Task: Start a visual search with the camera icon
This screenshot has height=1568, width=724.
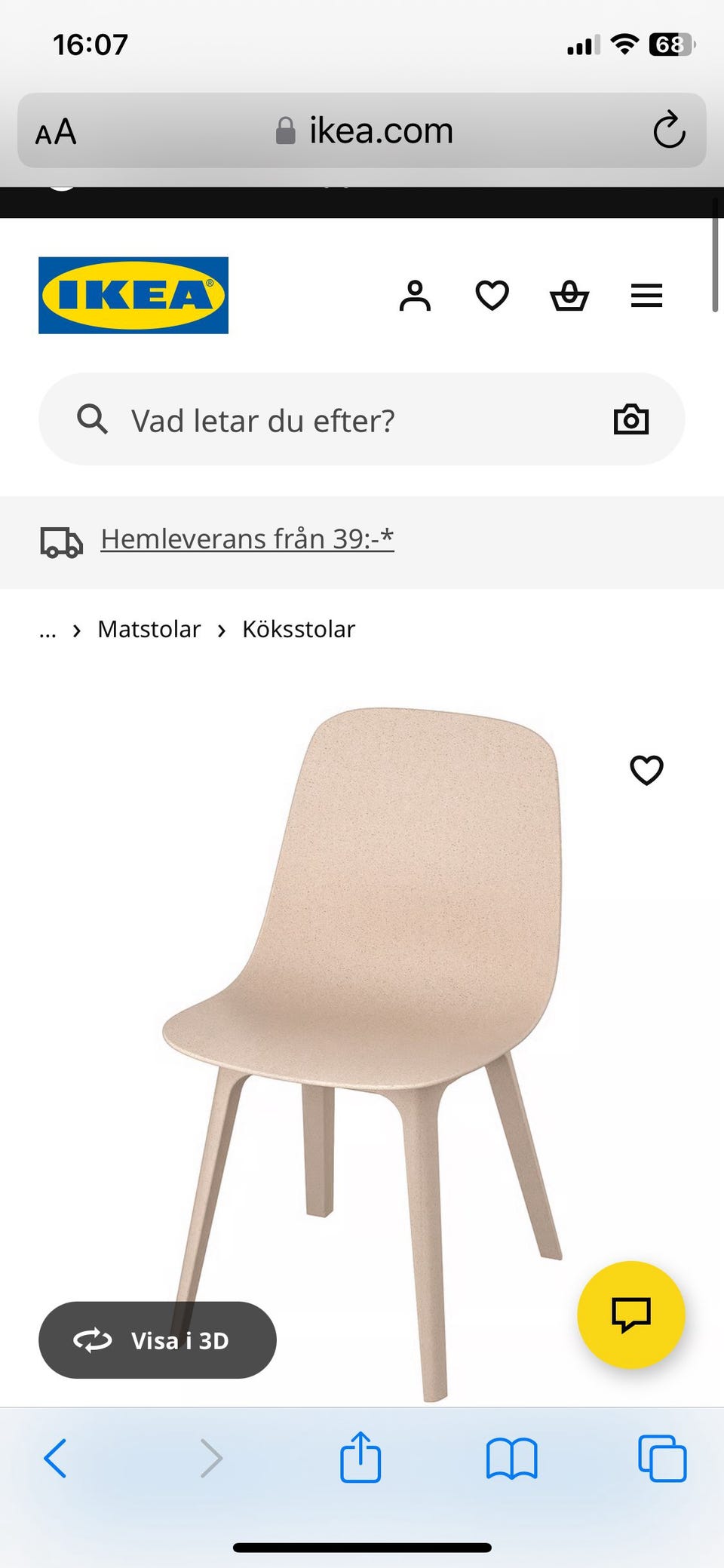Action: pyautogui.click(x=632, y=419)
